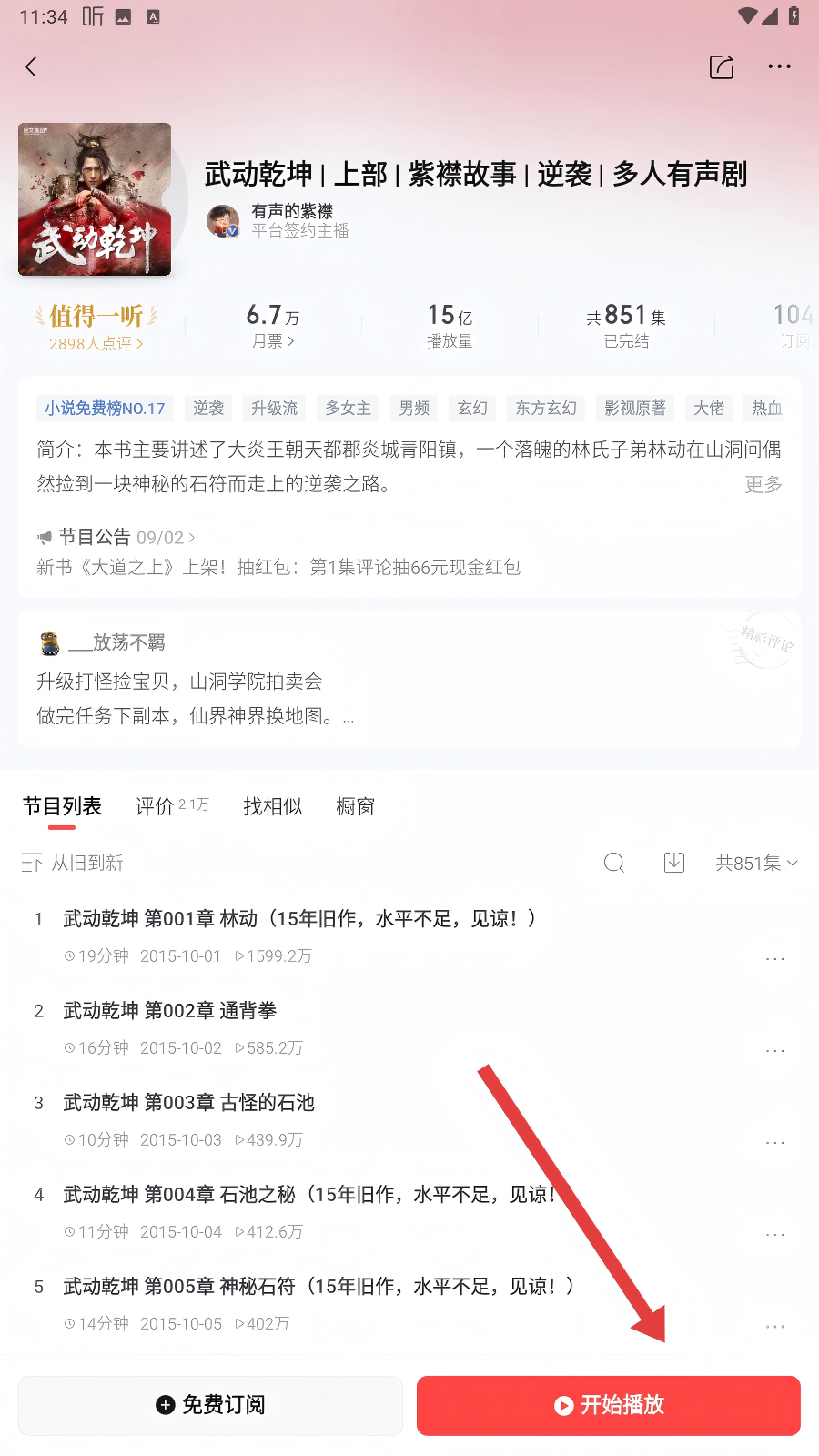Image resolution: width=819 pixels, height=1456 pixels.
Task: Share this audiobook
Action: point(722,66)
